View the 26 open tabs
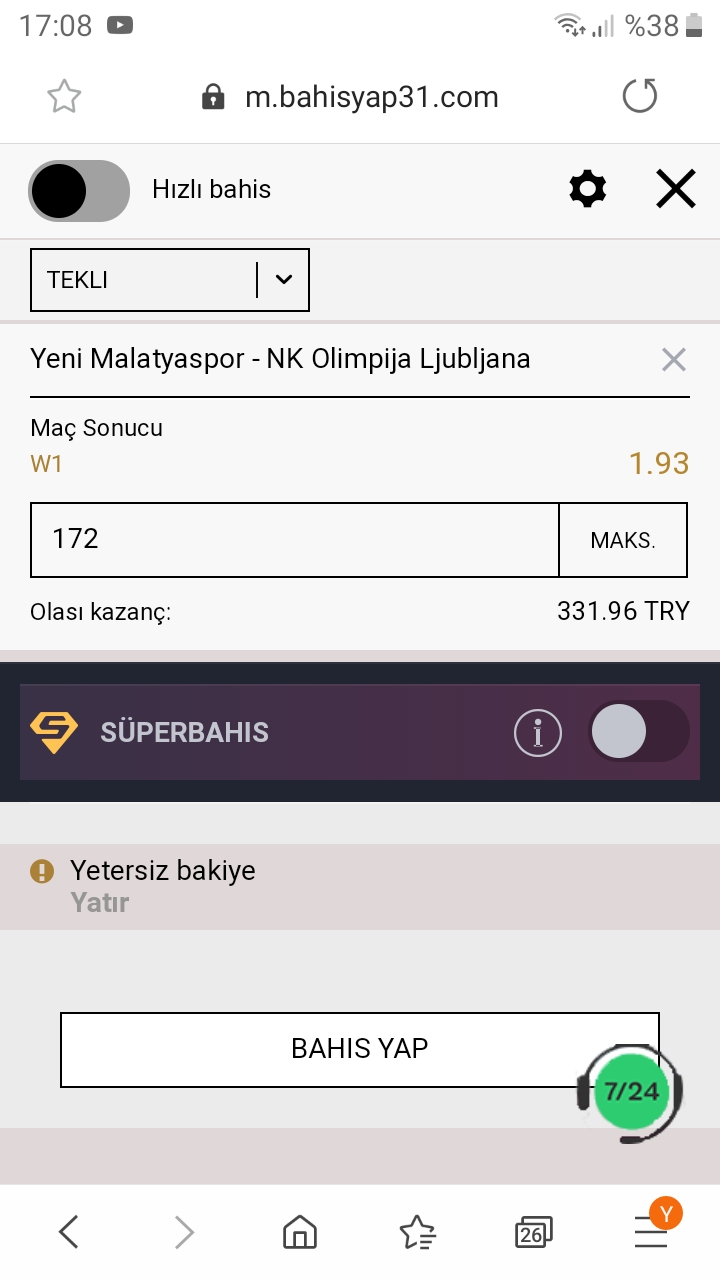 [533, 1233]
